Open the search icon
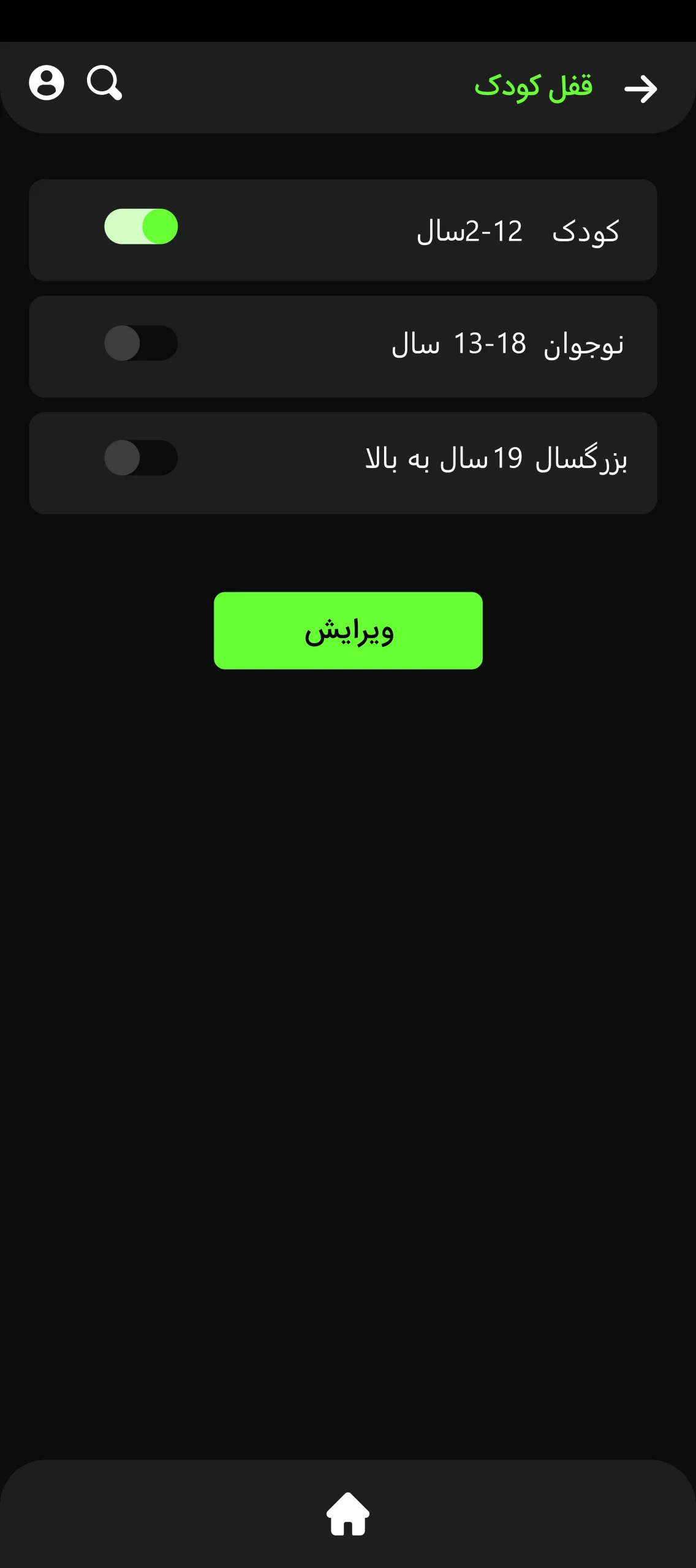The width and height of the screenshot is (696, 1568). pyautogui.click(x=104, y=83)
